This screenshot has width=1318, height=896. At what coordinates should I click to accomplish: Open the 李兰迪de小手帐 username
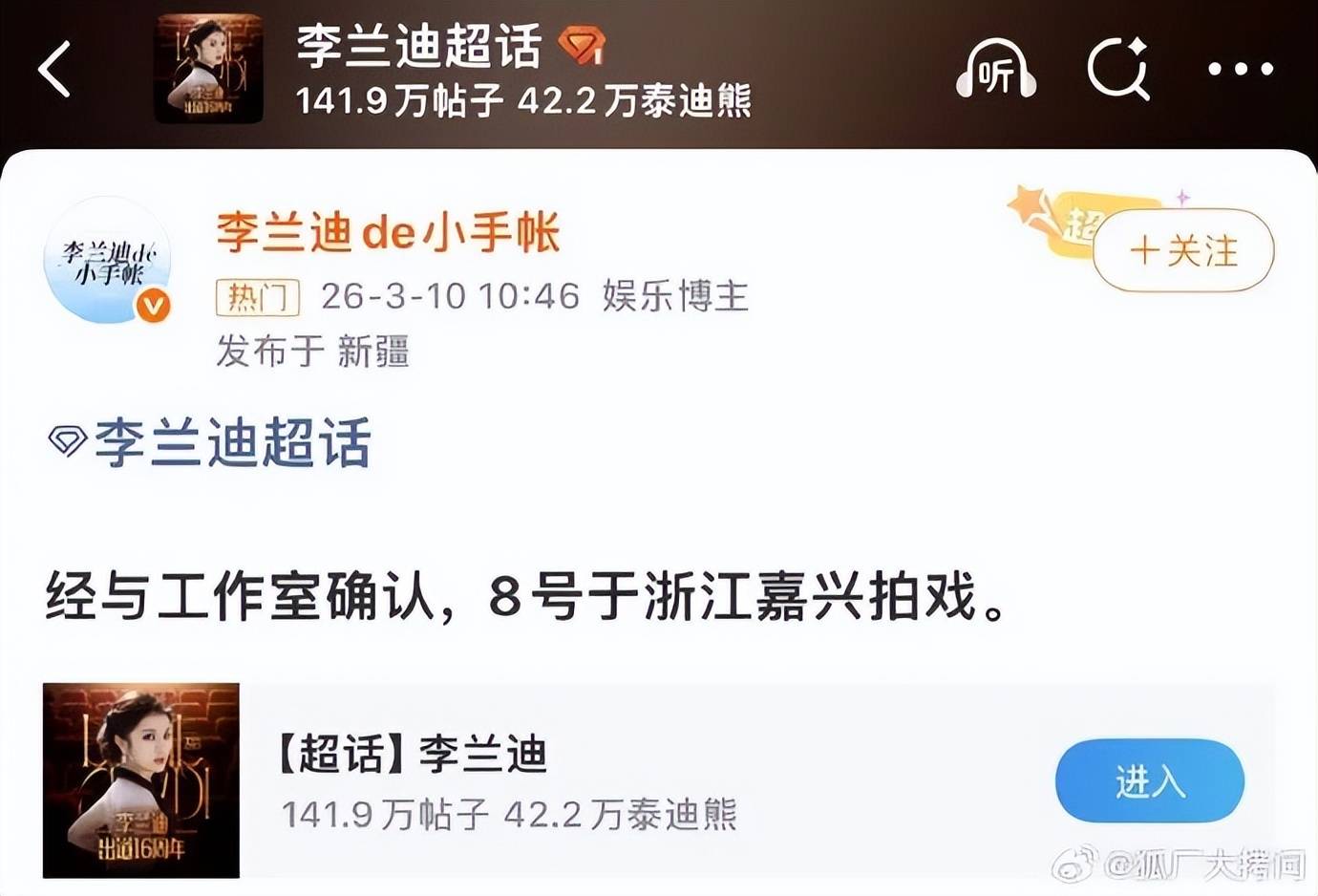pyautogui.click(x=387, y=233)
